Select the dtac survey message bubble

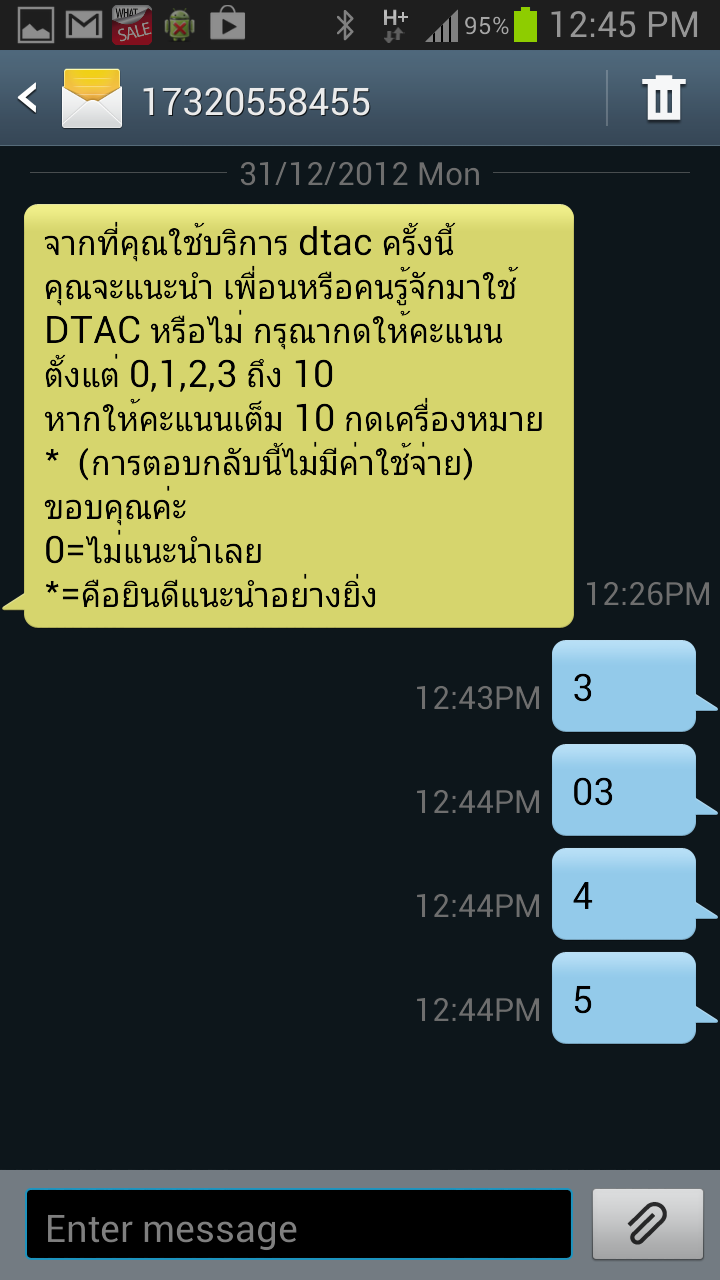298,415
